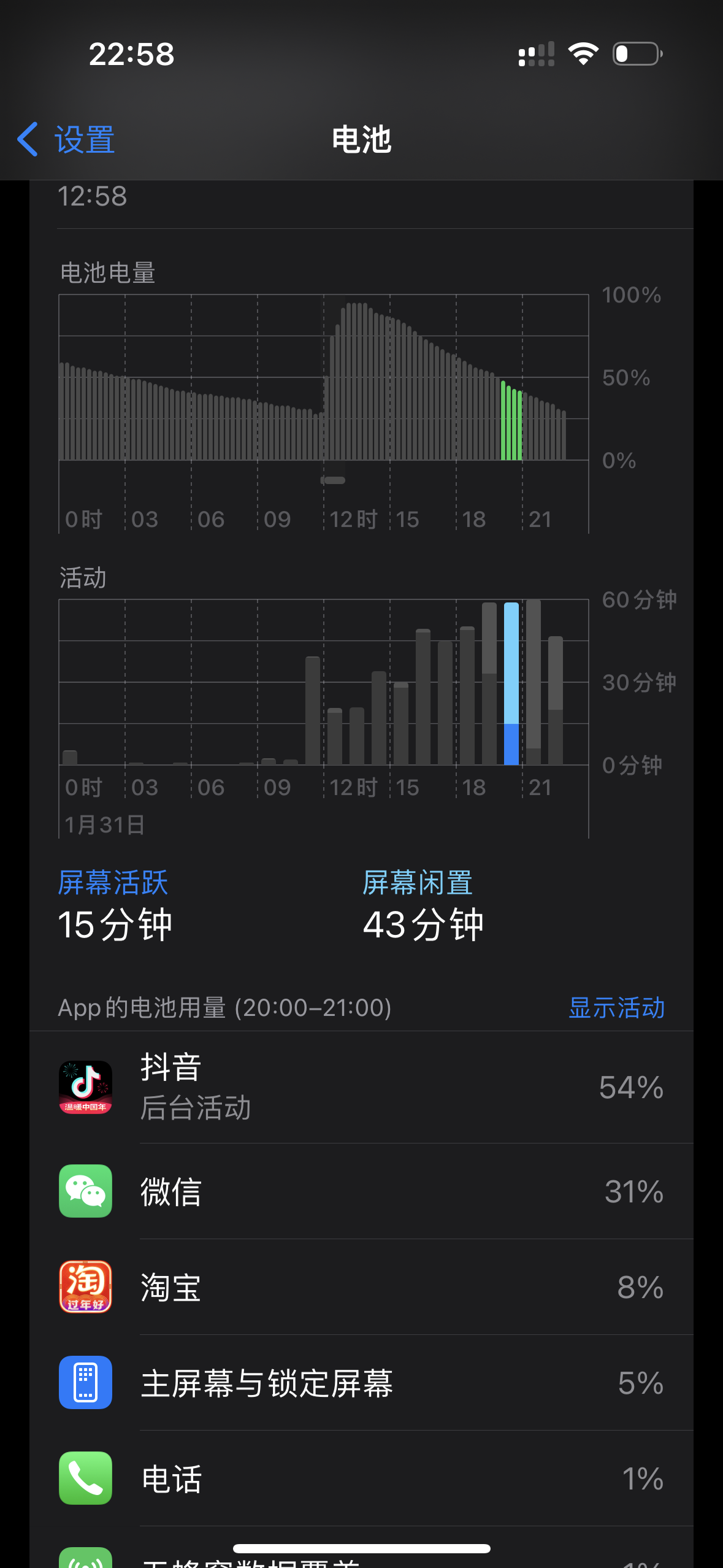Tap 显示活动 to show activity
The image size is (723, 1568).
click(616, 1008)
